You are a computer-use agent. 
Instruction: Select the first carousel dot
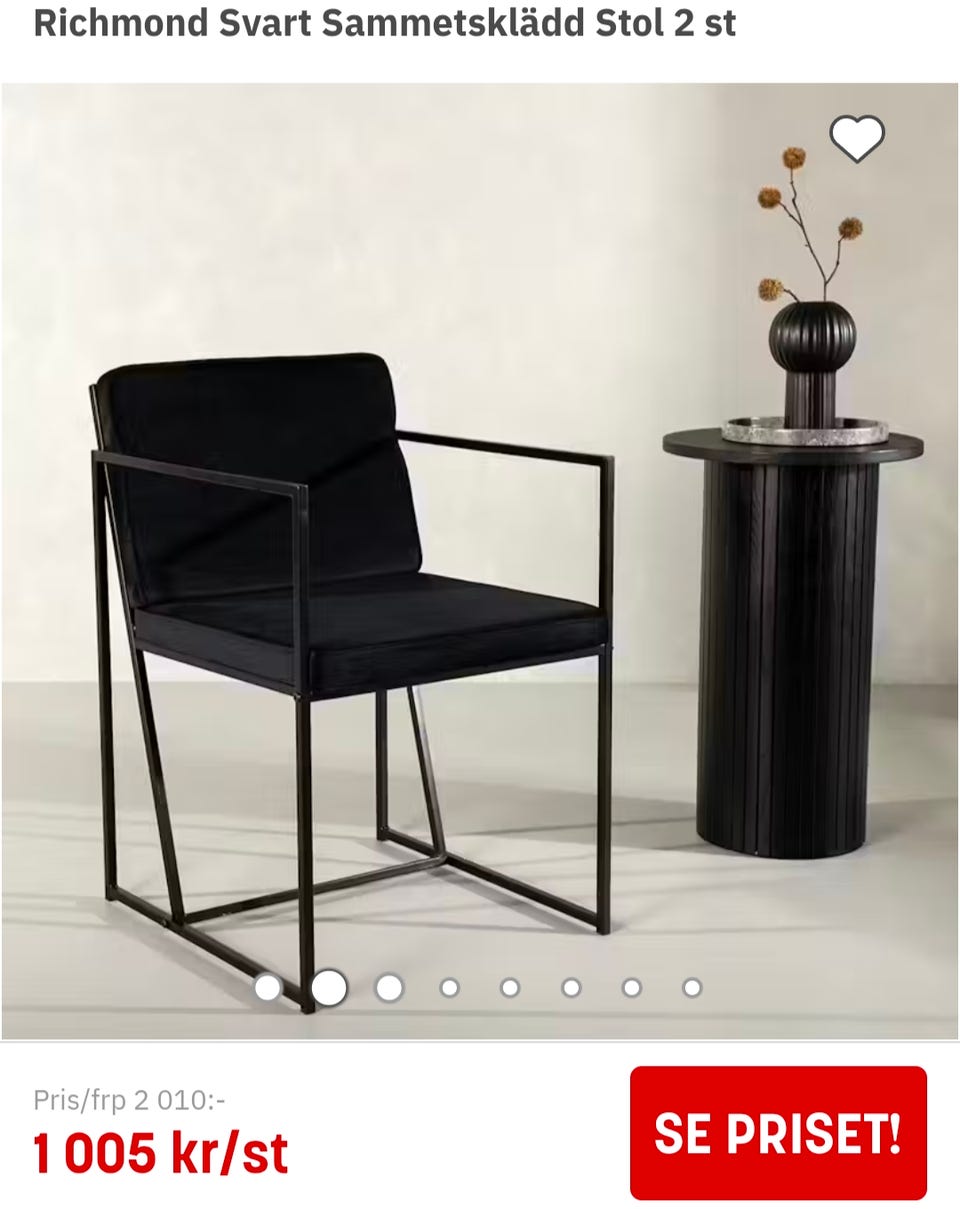pyautogui.click(x=268, y=989)
